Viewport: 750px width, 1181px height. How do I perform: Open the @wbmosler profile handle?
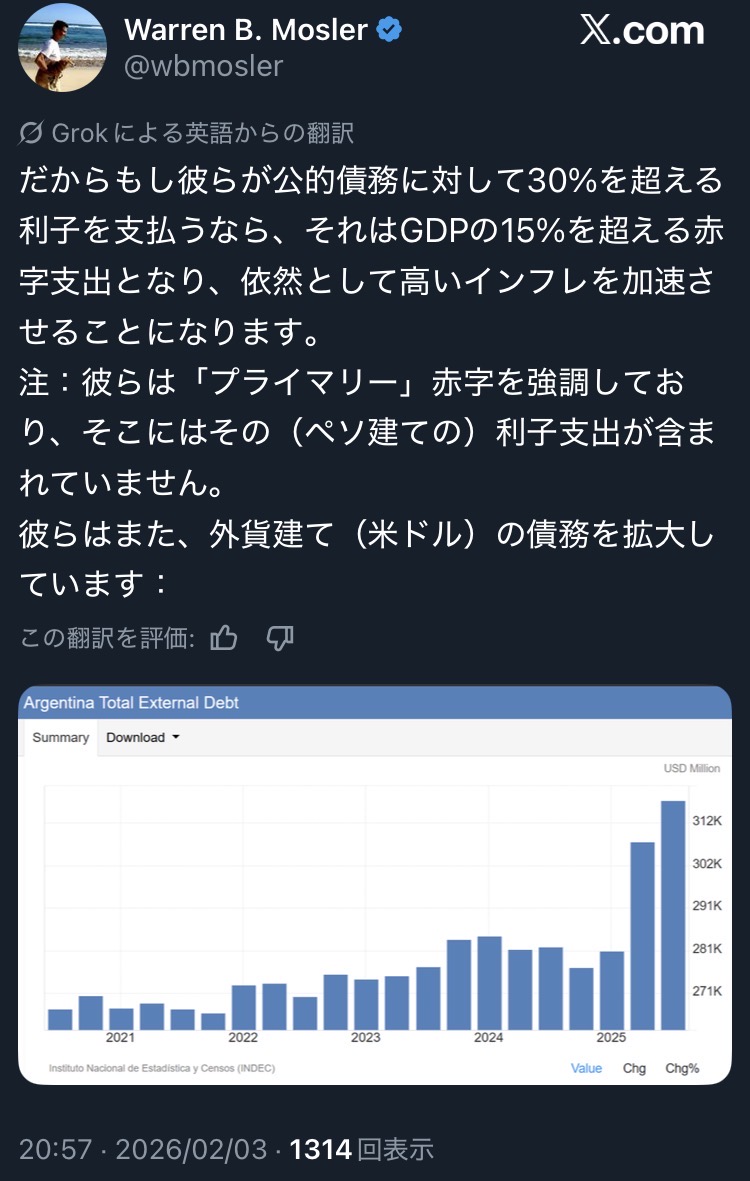coord(204,66)
